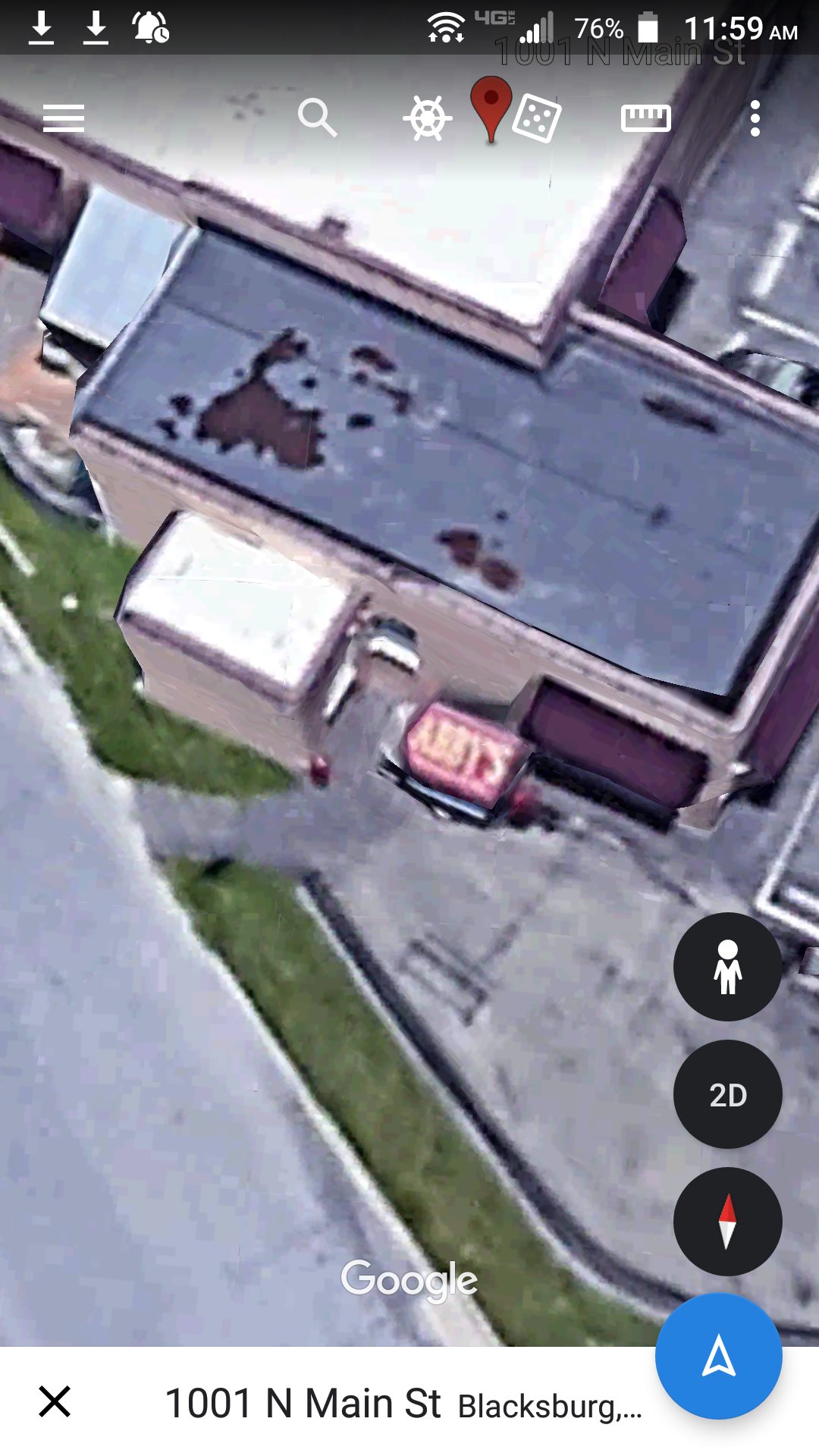Open the ruler measure tool

pos(645,118)
